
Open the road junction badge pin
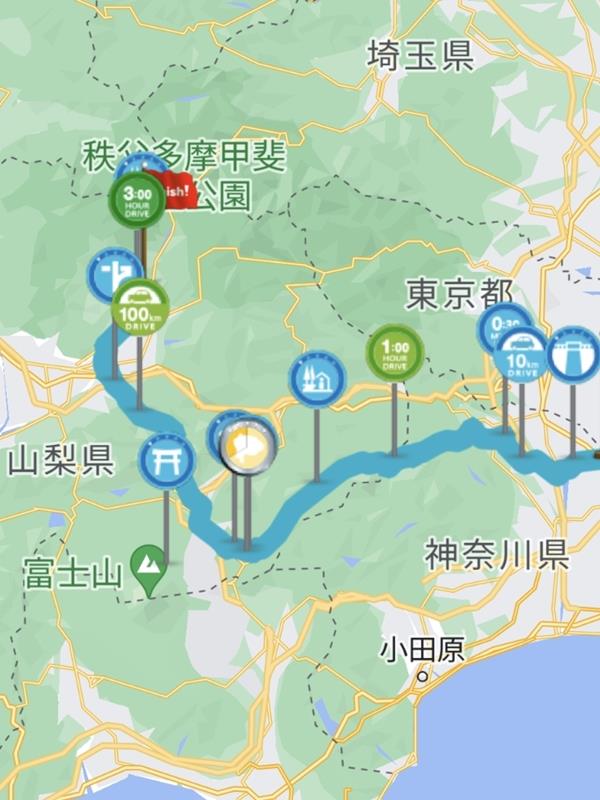point(111,275)
